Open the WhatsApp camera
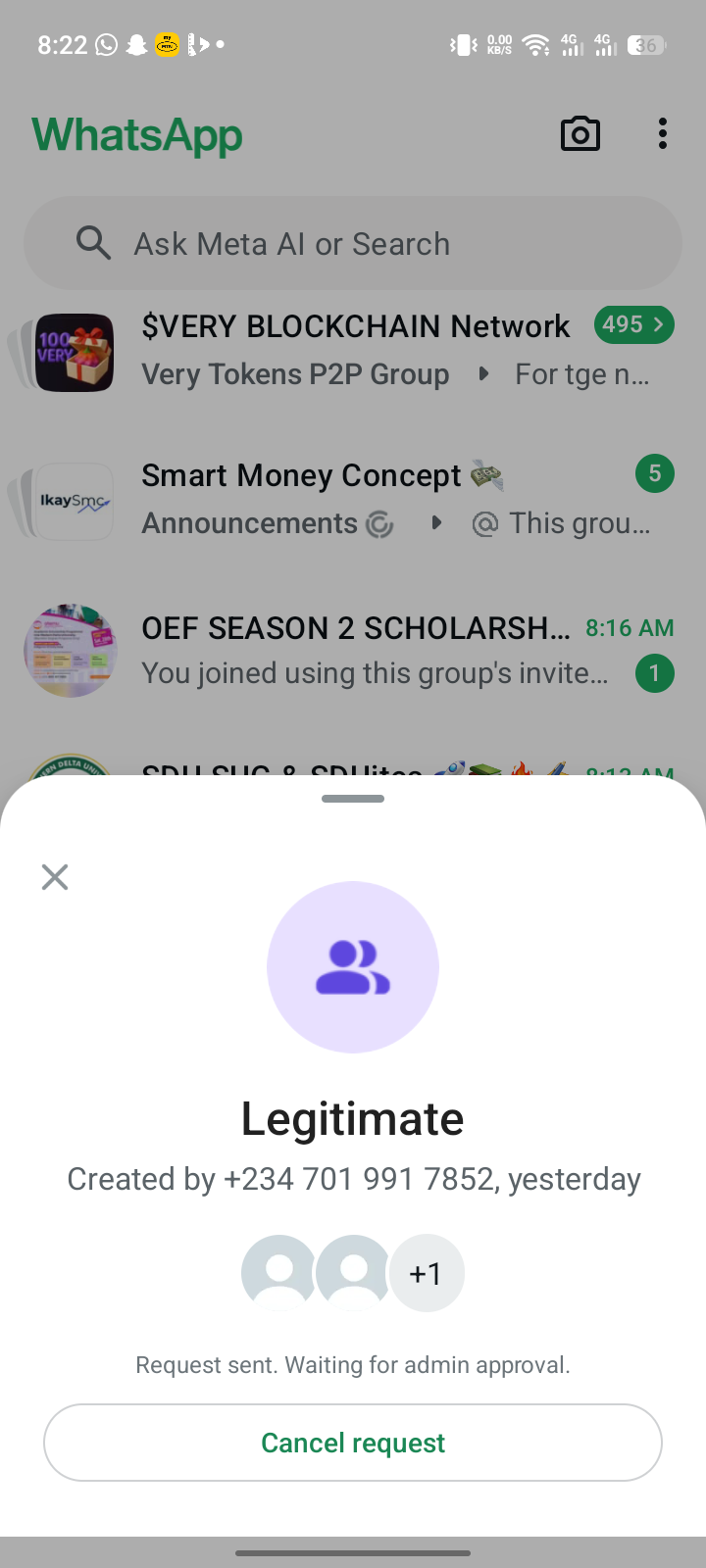The width and height of the screenshot is (706, 1568). [580, 134]
